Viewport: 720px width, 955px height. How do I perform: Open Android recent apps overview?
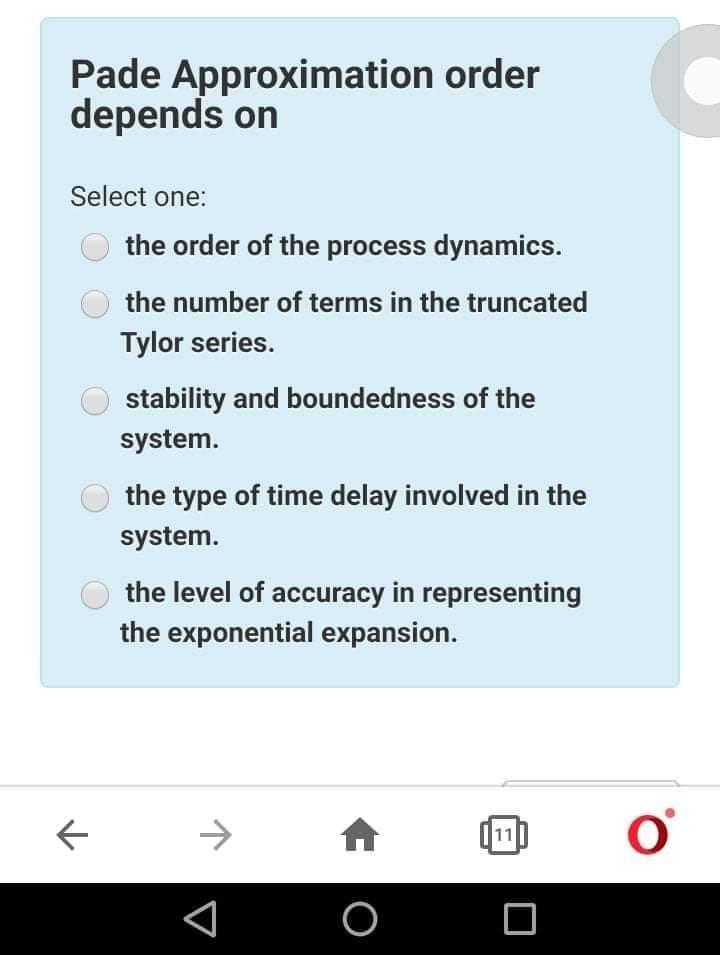tap(517, 916)
